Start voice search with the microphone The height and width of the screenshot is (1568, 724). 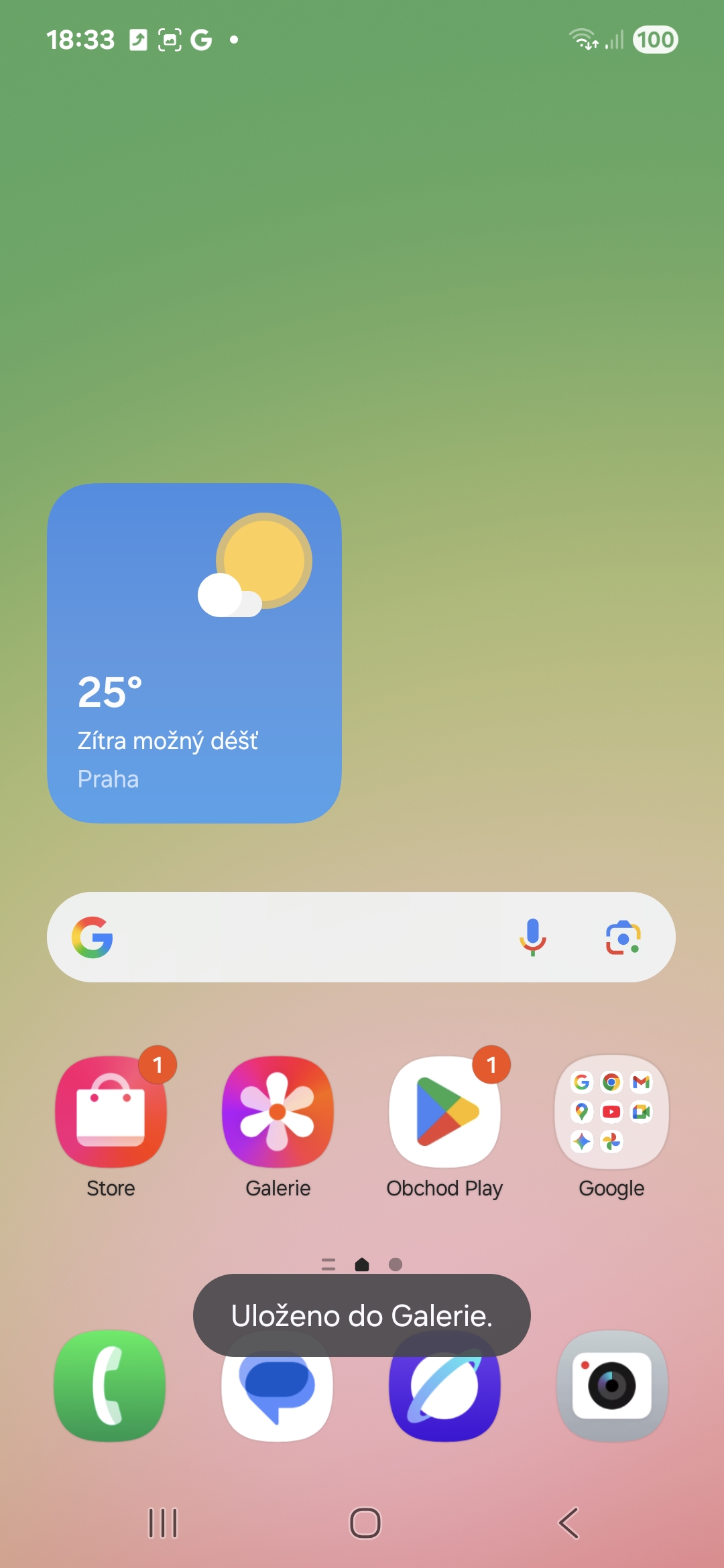click(533, 937)
